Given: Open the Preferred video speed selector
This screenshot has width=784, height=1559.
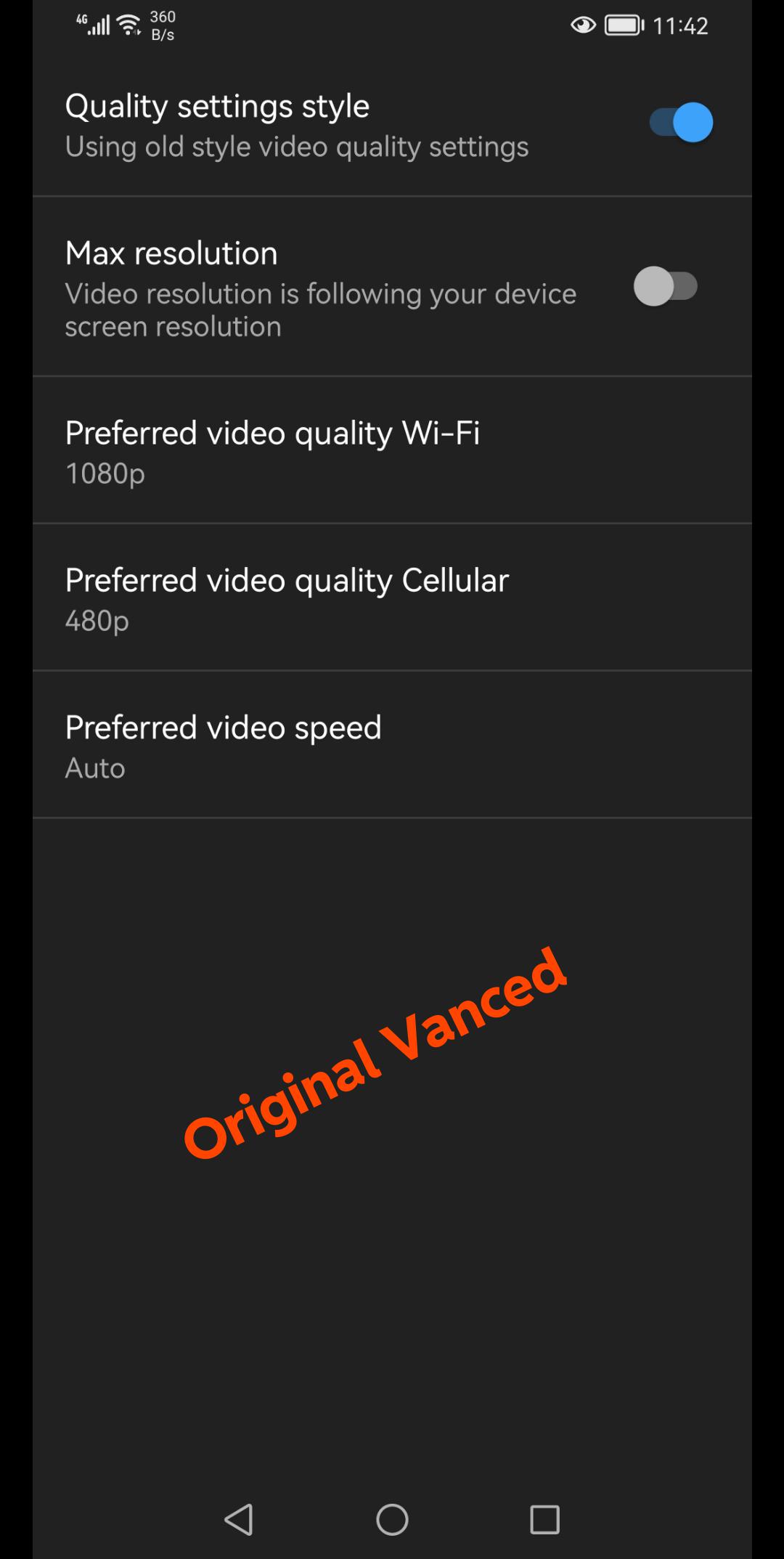Looking at the screenshot, I should click(x=392, y=744).
